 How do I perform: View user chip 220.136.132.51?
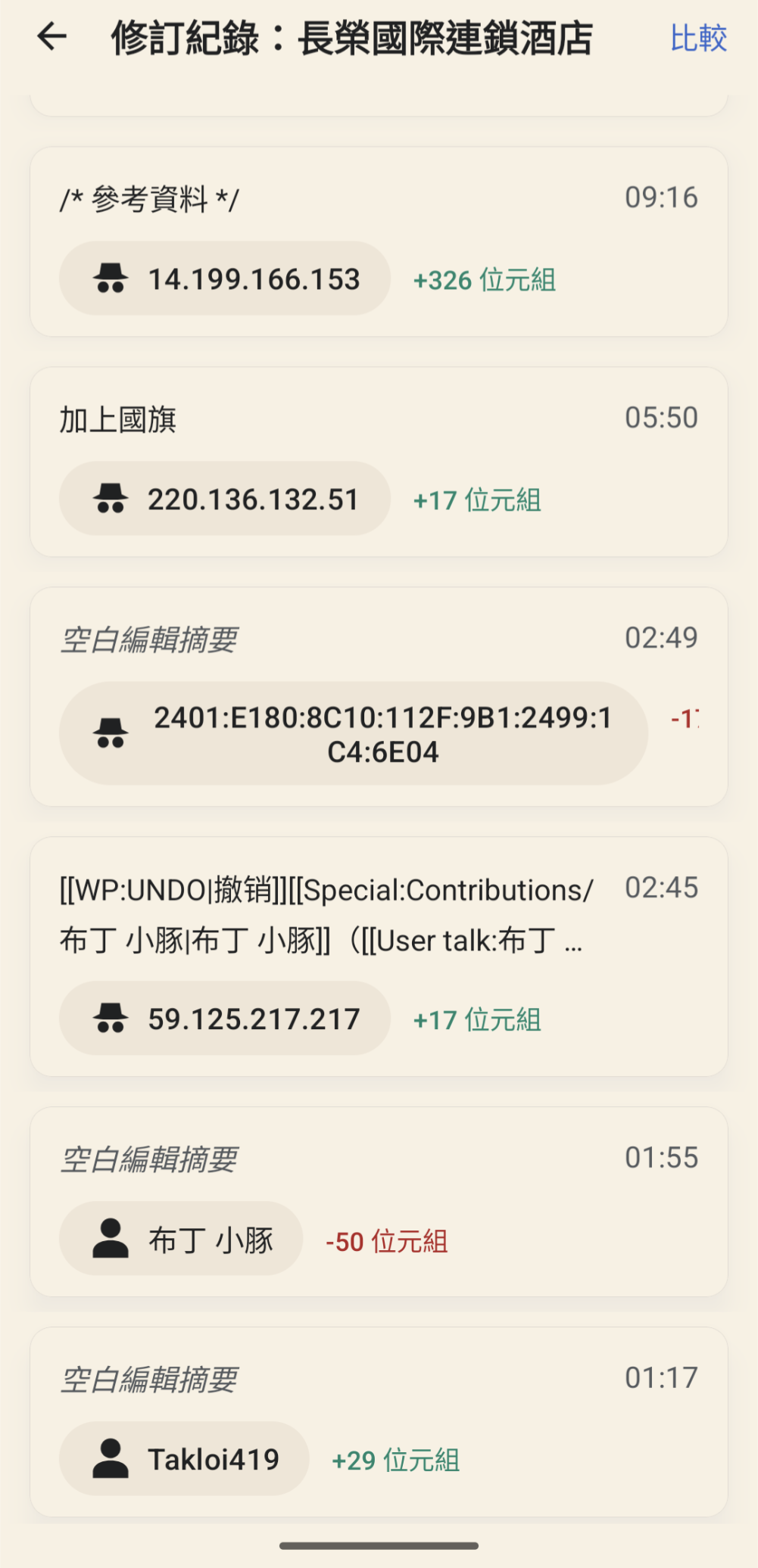tap(225, 499)
